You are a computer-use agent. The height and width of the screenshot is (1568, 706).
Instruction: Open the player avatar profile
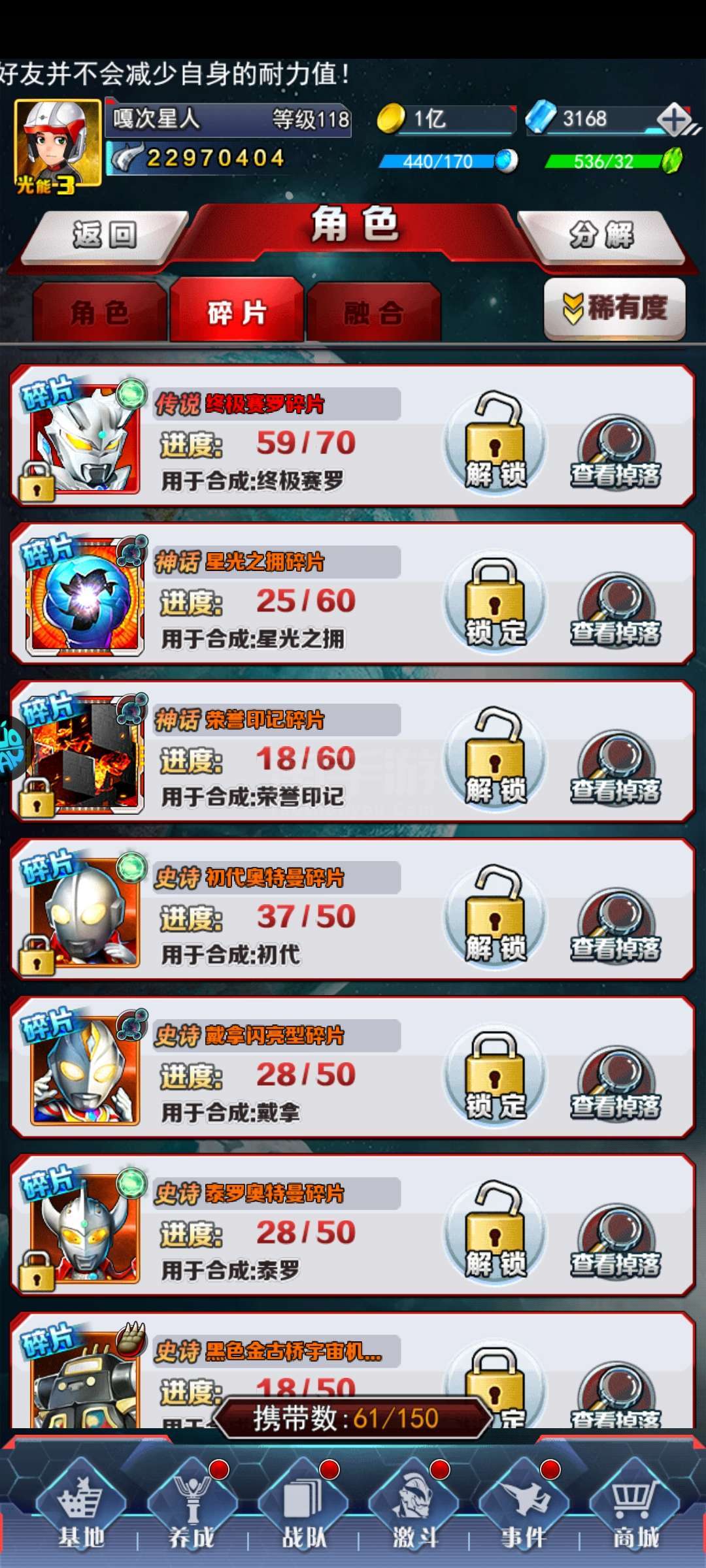tap(58, 145)
